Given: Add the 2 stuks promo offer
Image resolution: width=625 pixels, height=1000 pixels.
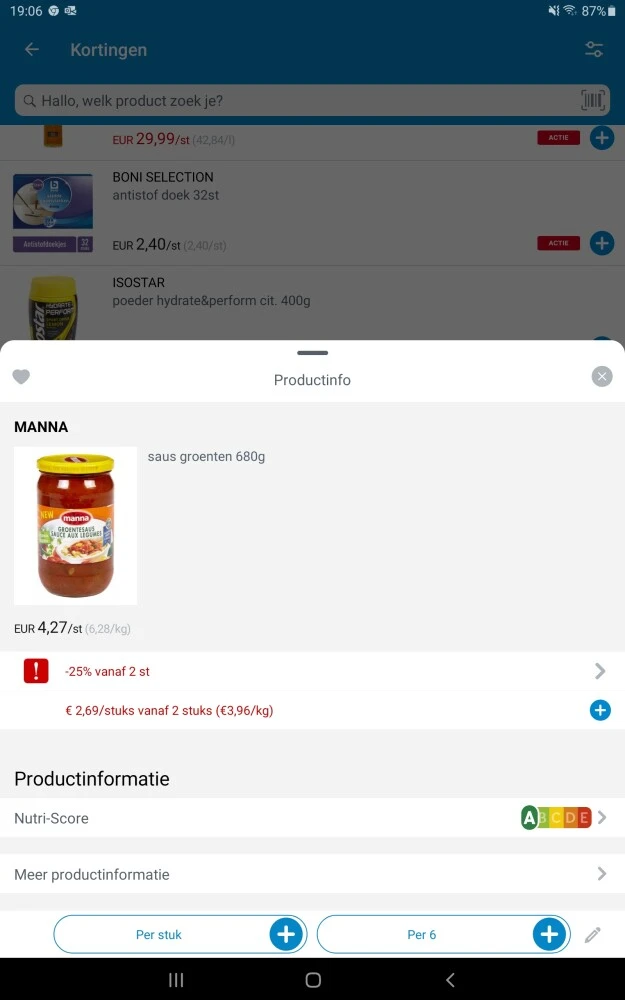Looking at the screenshot, I should tap(600, 710).
